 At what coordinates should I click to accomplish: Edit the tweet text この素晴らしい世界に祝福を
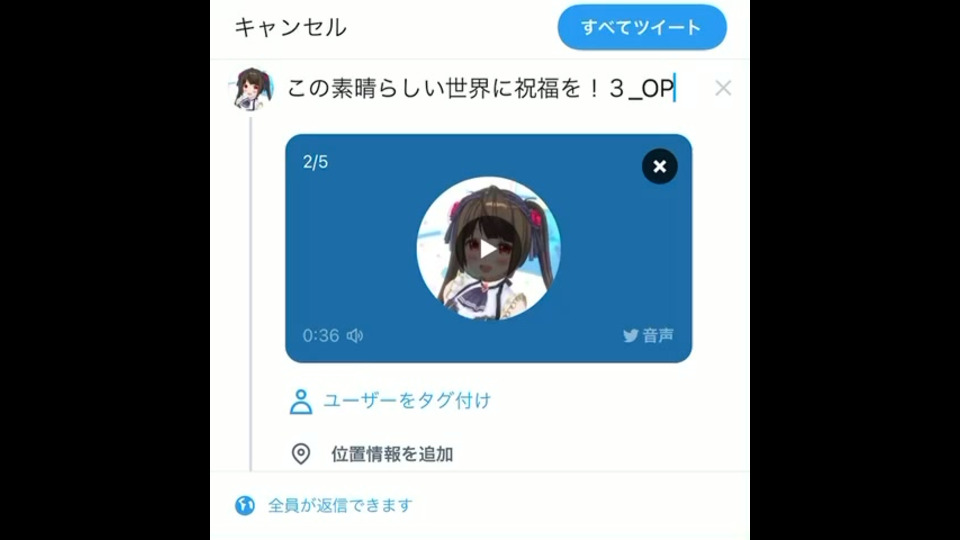click(x=480, y=89)
